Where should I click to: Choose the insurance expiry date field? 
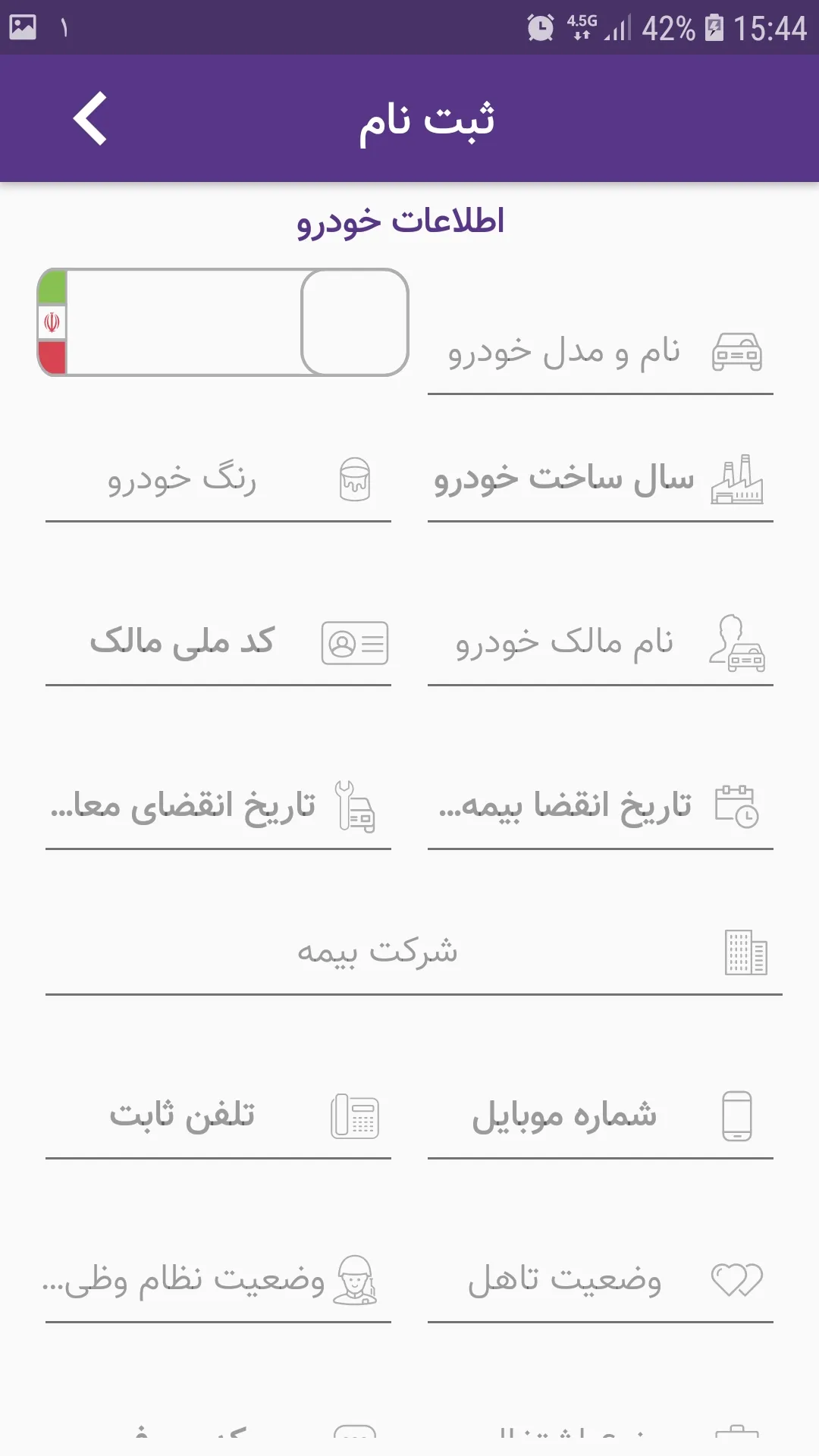pos(565,807)
